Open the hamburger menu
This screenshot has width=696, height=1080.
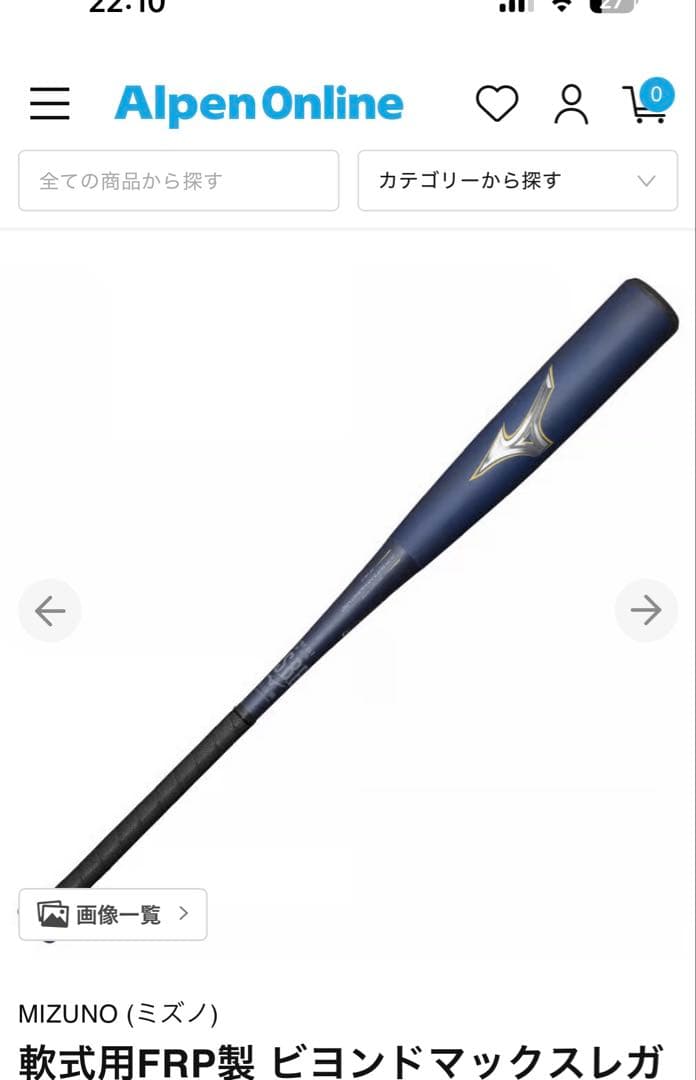49,103
